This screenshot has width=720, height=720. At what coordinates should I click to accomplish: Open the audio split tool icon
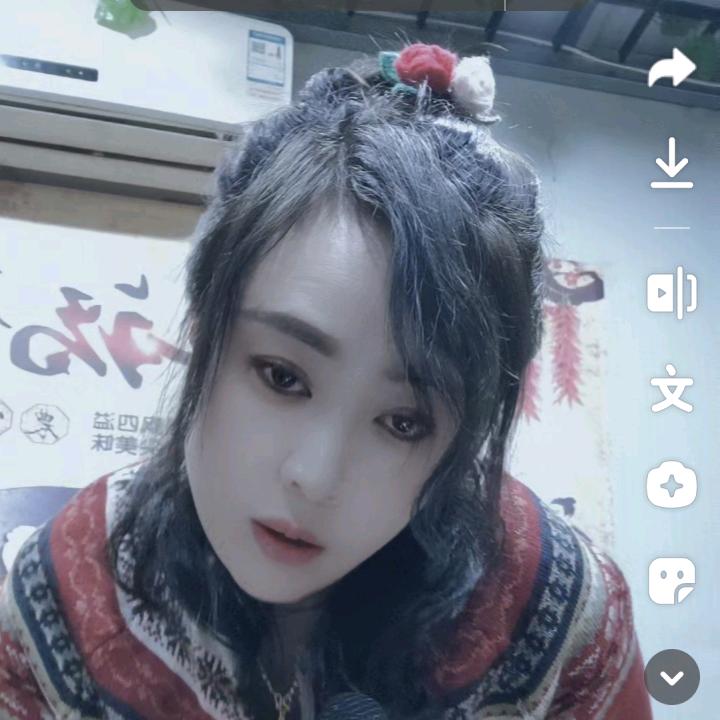[672, 292]
